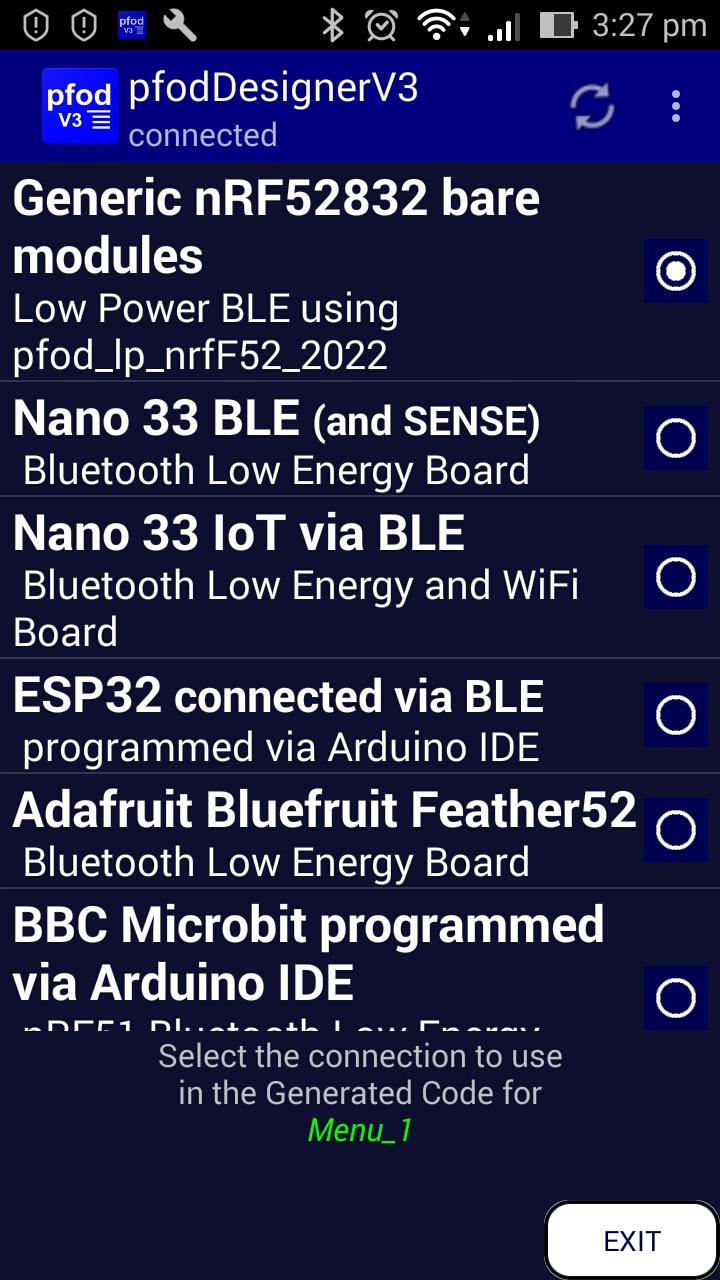Tap the 3:27 pm clock in the status bar
This screenshot has width=720, height=1280.
(645, 25)
